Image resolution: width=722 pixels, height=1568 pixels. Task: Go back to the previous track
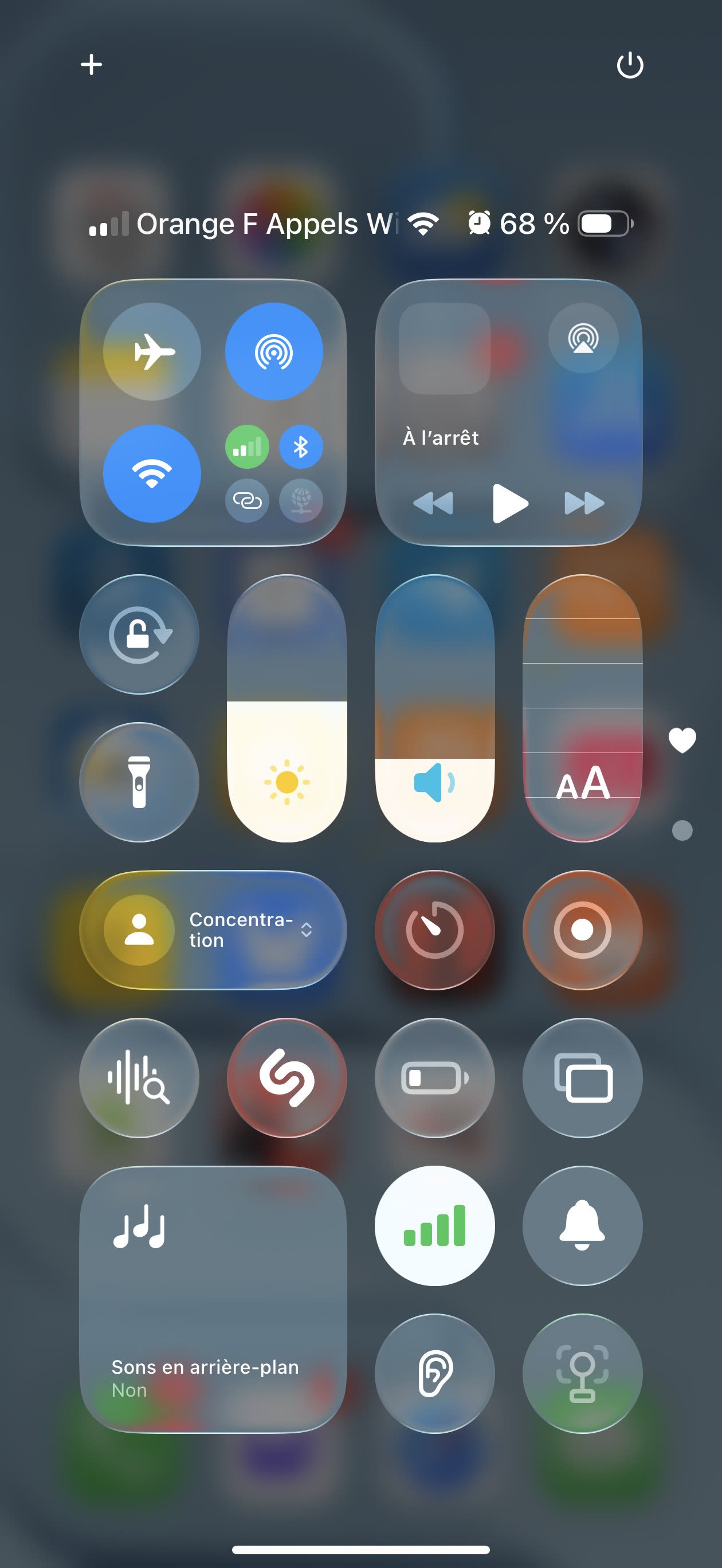click(433, 503)
